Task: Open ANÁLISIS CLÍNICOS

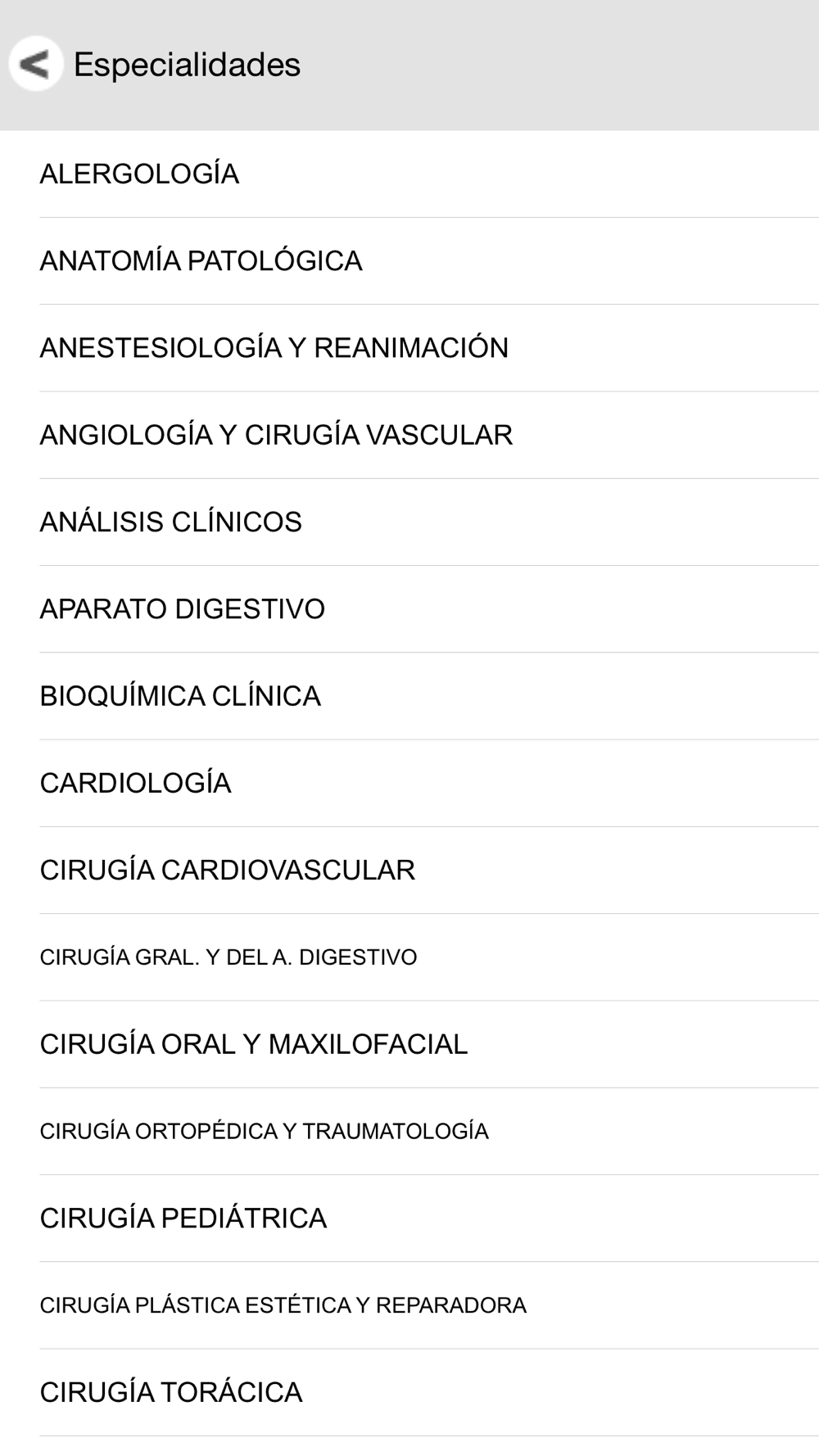Action: (170, 522)
